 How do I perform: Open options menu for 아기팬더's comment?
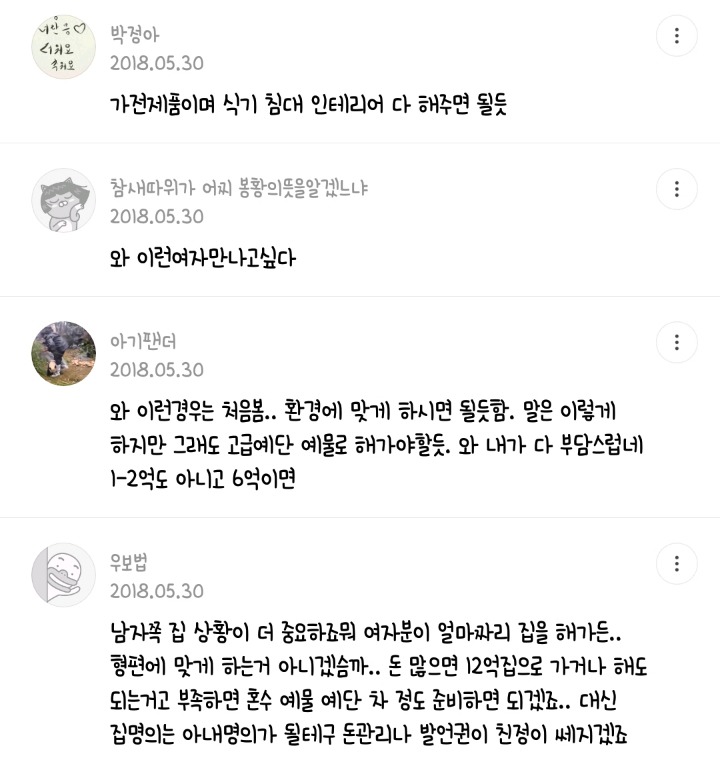pyautogui.click(x=679, y=342)
